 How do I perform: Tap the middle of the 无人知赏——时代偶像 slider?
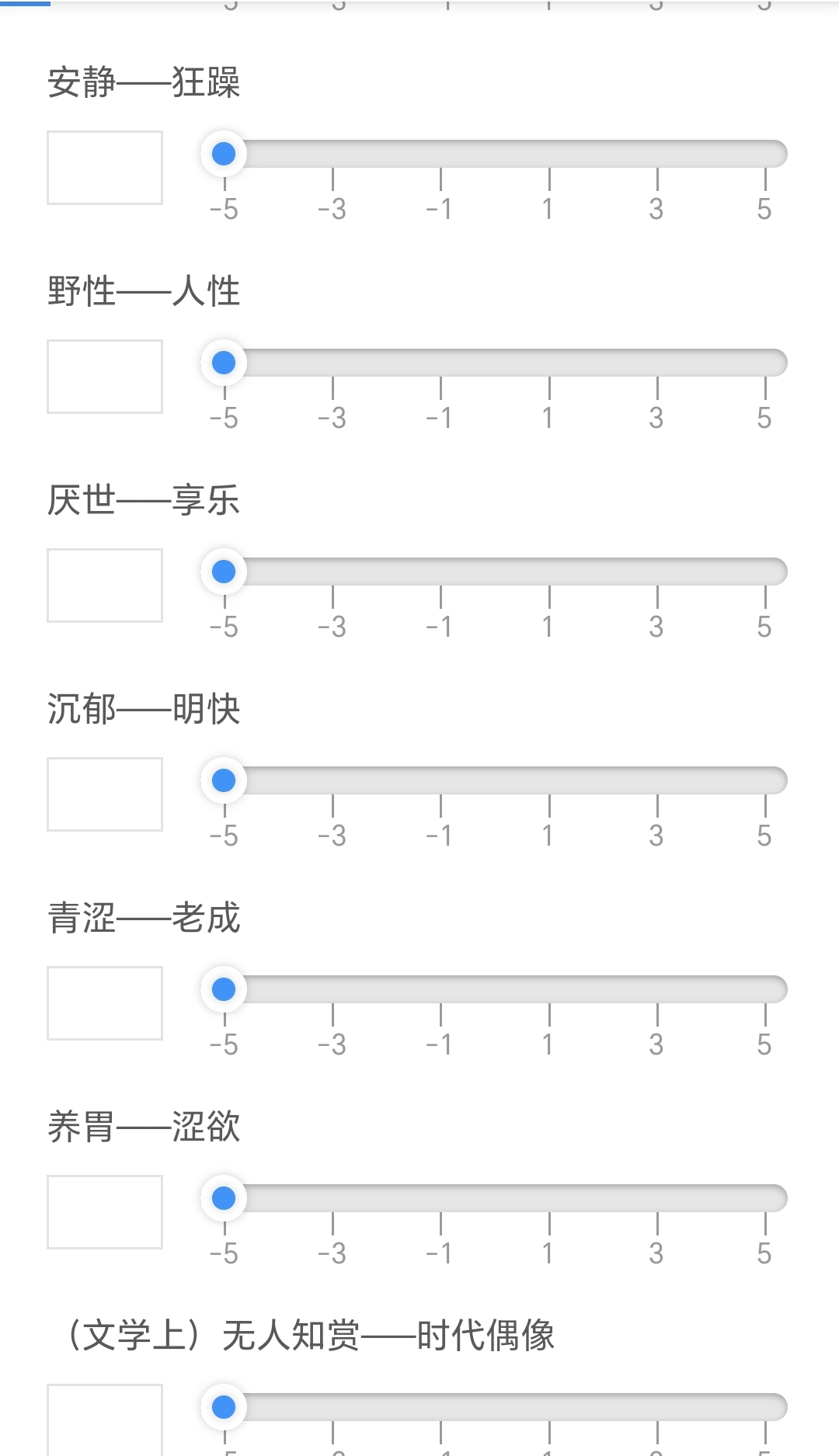click(495, 1407)
